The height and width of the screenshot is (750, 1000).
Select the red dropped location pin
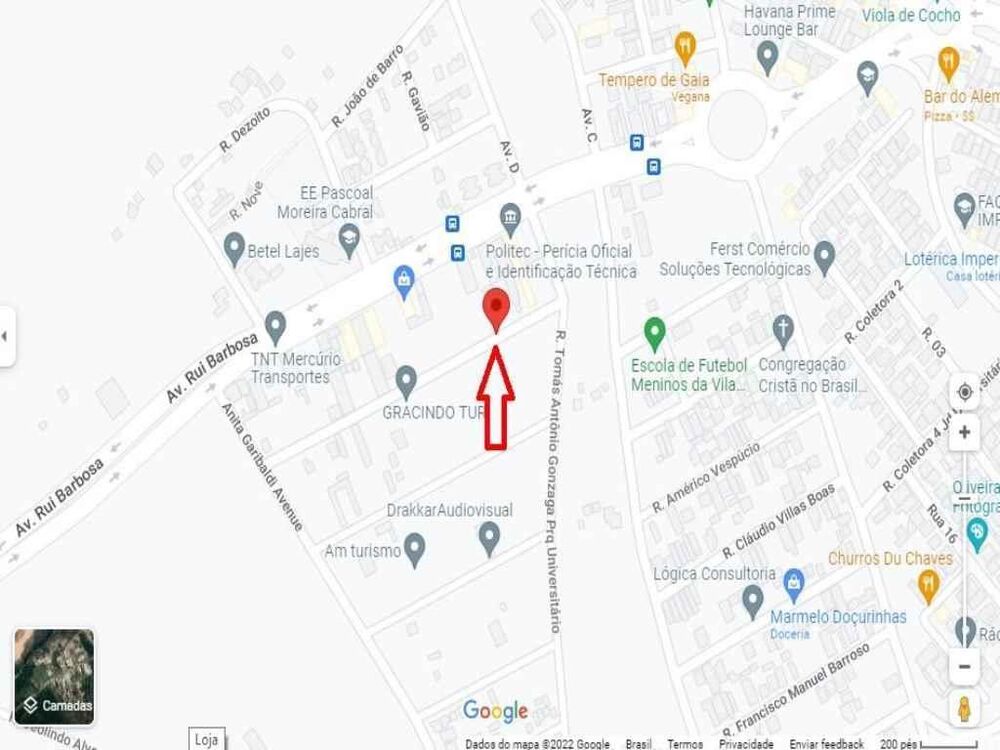click(x=496, y=309)
